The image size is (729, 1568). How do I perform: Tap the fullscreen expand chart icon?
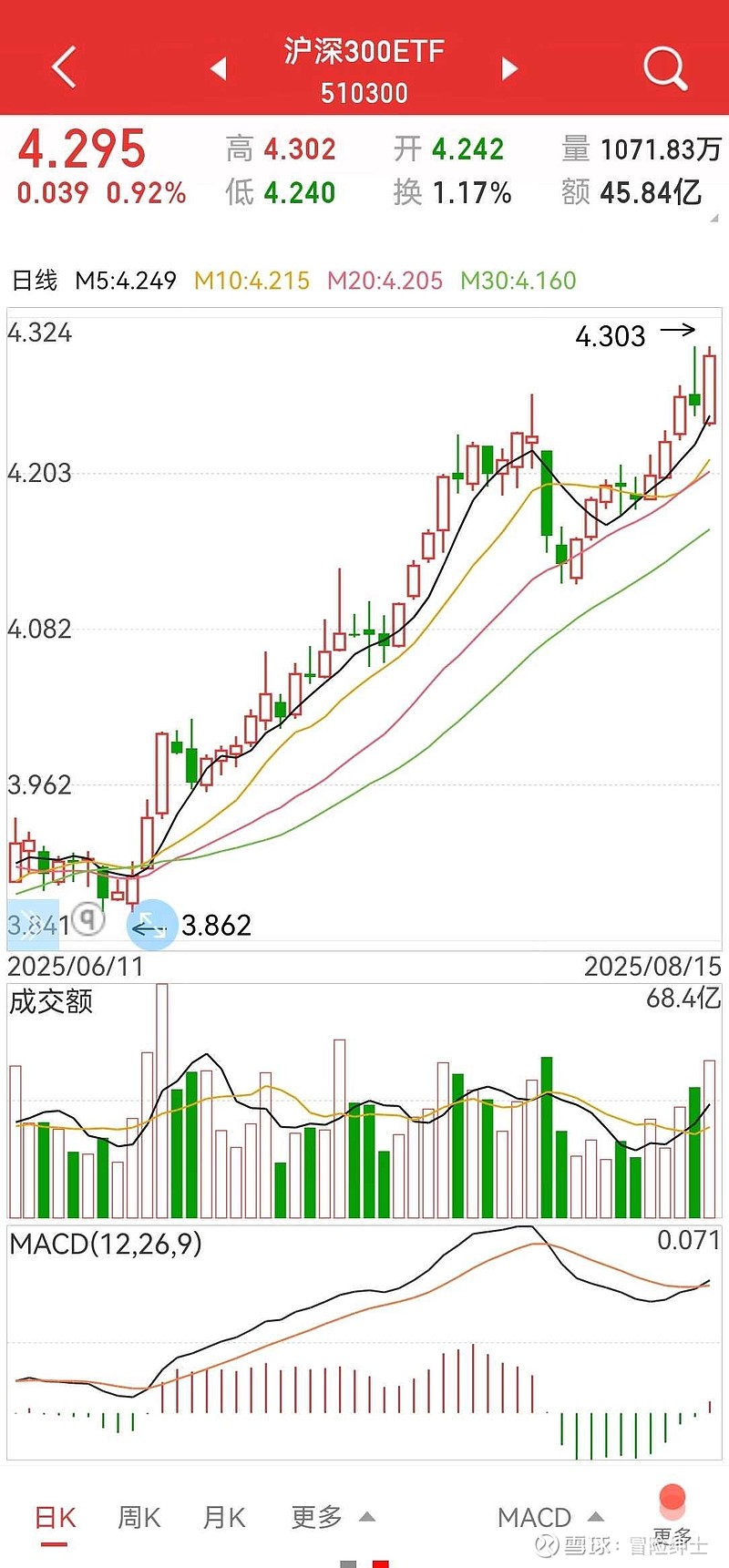coord(151,927)
